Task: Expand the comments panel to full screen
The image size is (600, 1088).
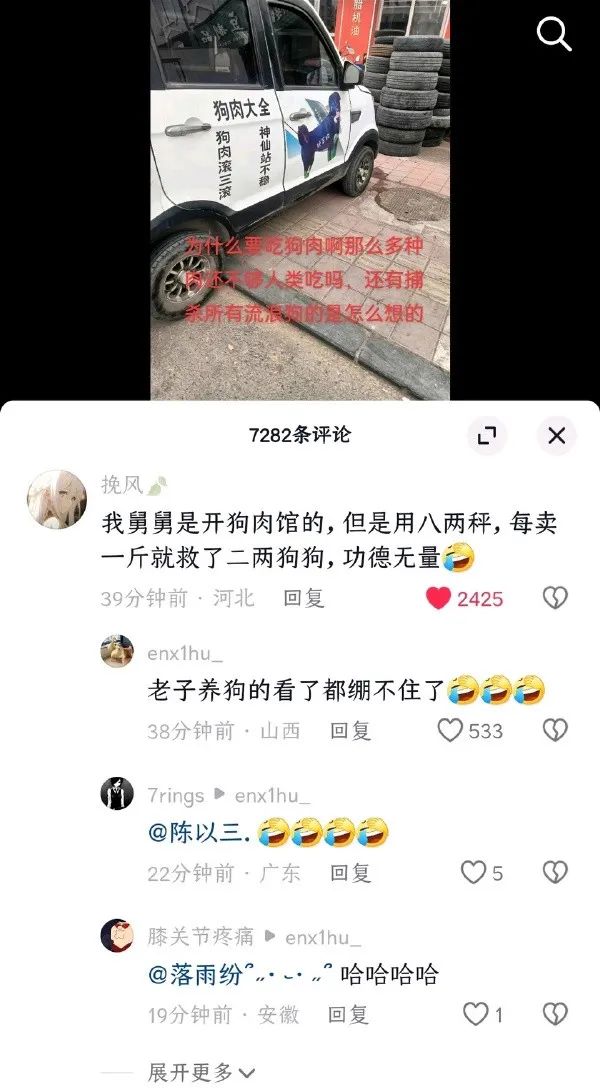Action: pos(487,435)
